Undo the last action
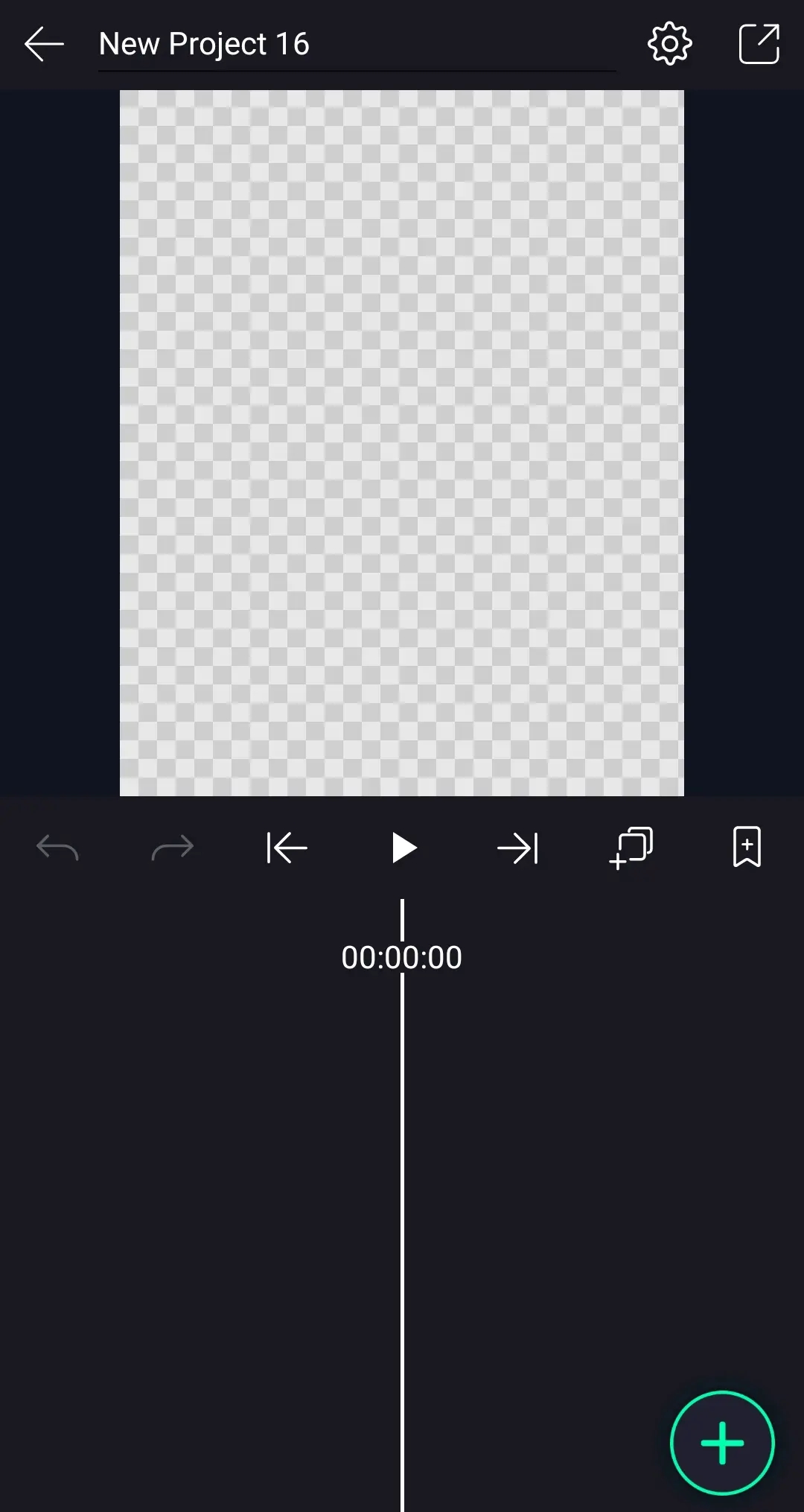Viewport: 804px width, 1512px height. coord(57,848)
